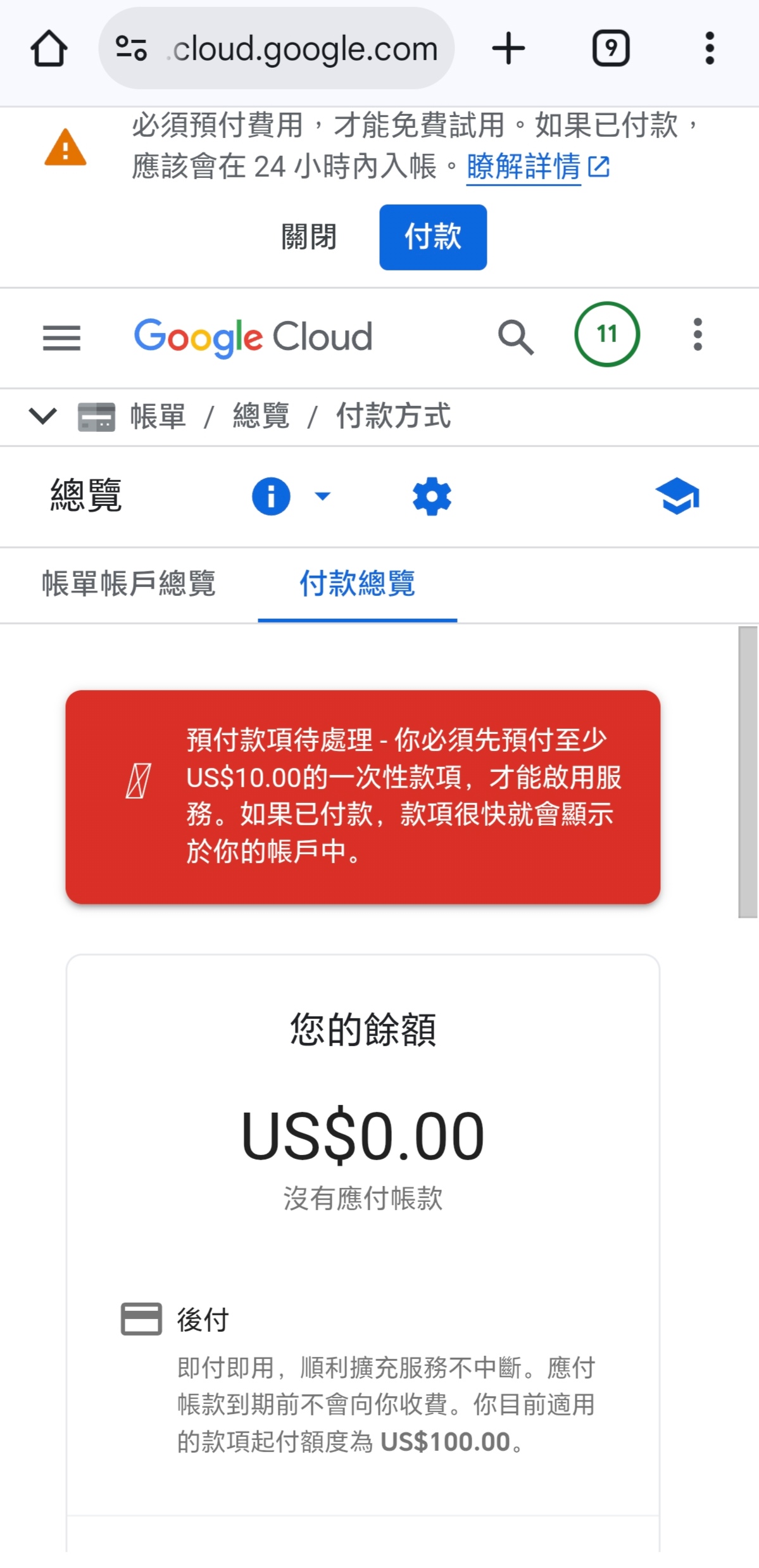The height and width of the screenshot is (1568, 759).
Task: Open billing settings gear
Action: (x=432, y=497)
